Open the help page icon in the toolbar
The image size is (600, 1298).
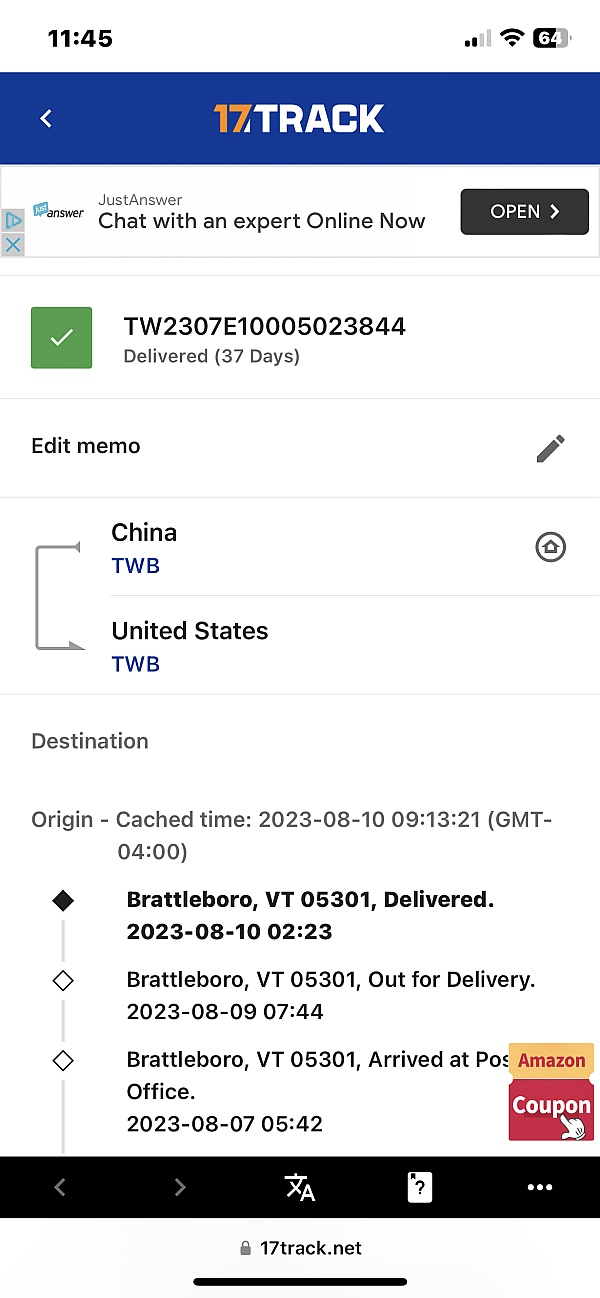click(420, 1187)
